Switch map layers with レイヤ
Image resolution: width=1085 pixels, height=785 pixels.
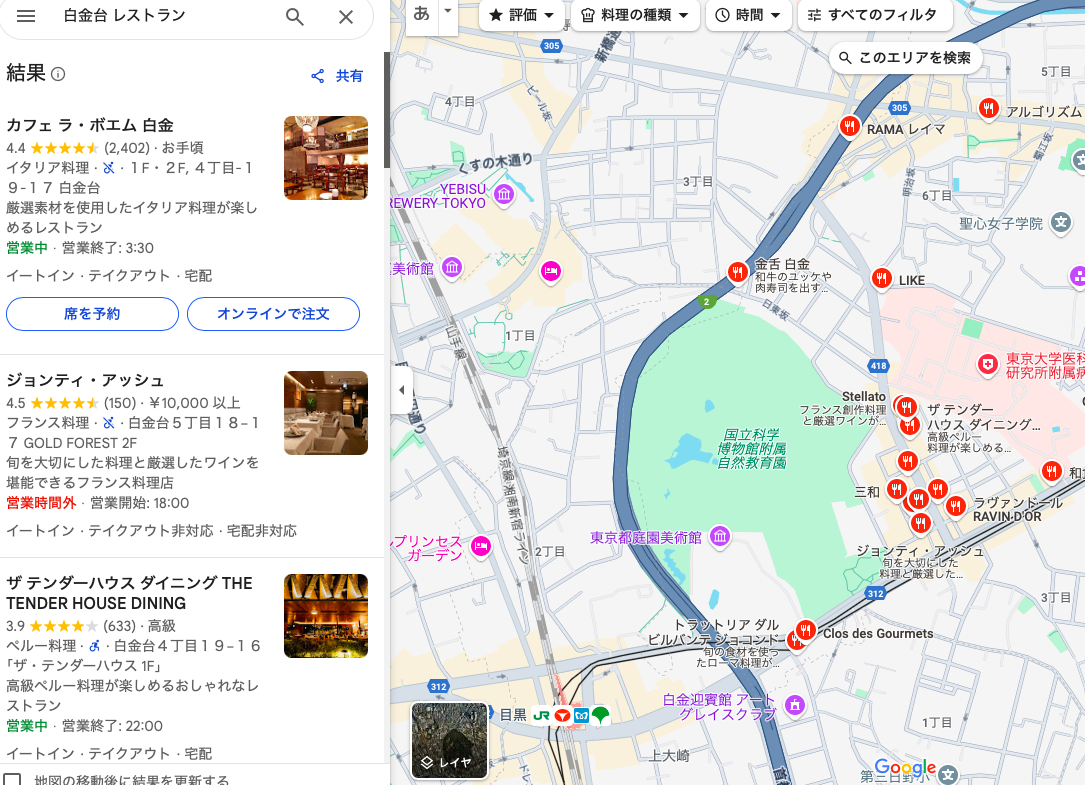point(450,741)
